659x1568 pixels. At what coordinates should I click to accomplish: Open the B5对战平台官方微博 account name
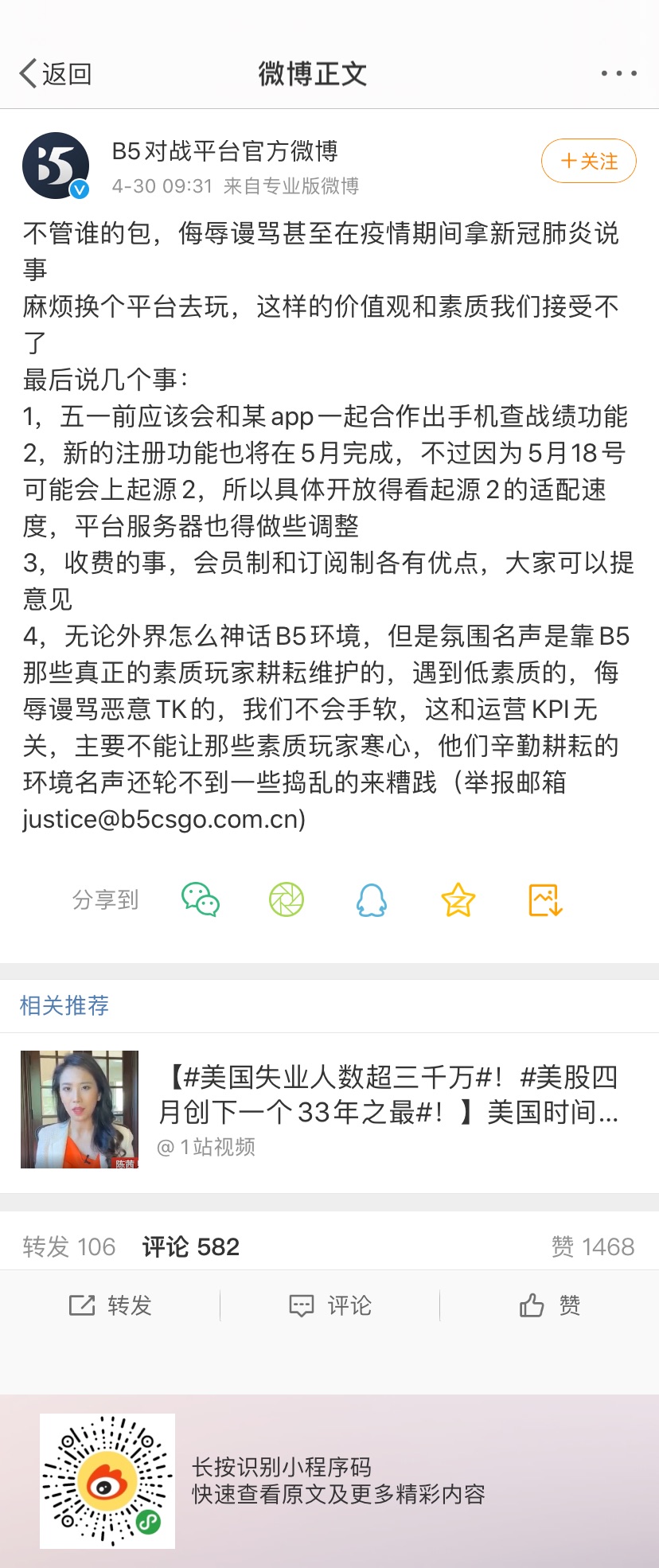(225, 150)
